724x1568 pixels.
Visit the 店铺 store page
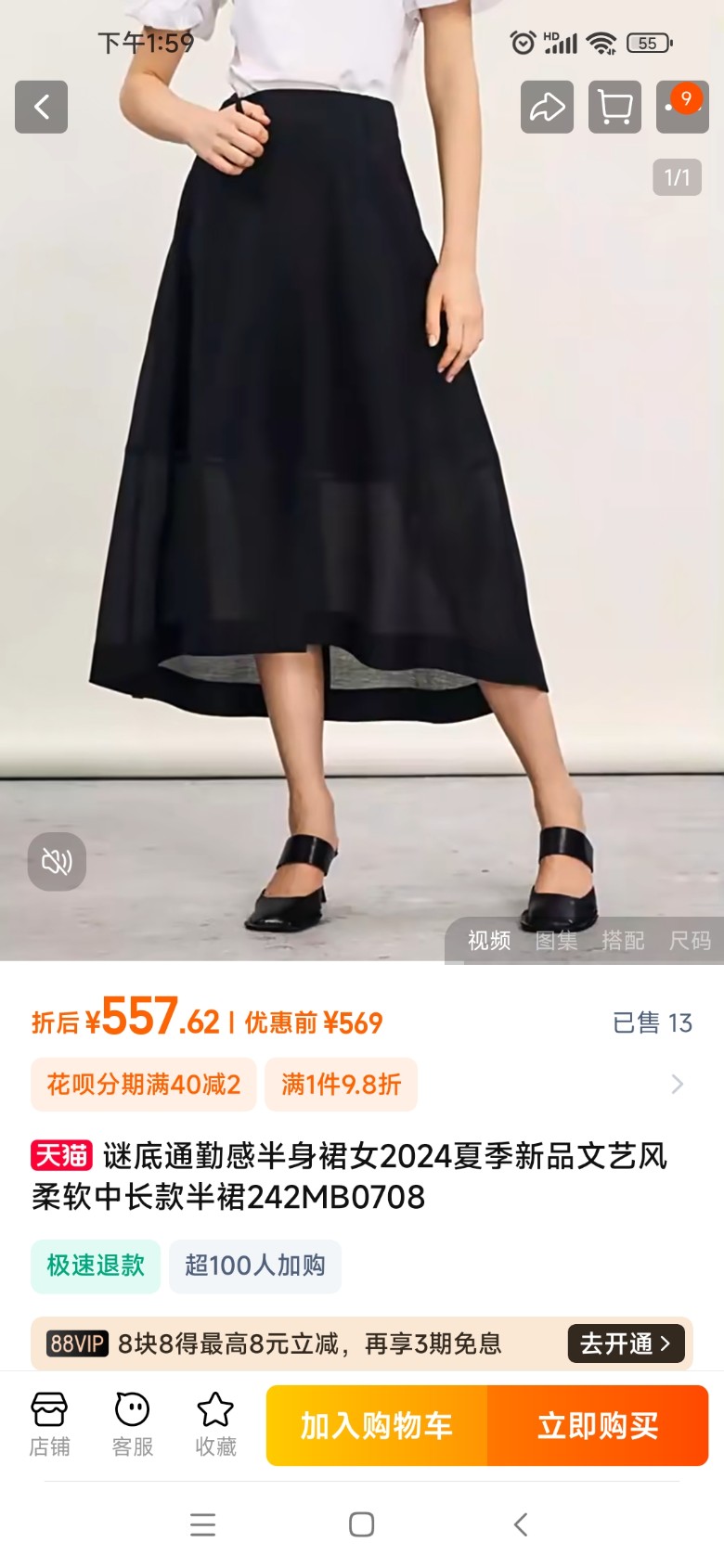pos(49,1424)
